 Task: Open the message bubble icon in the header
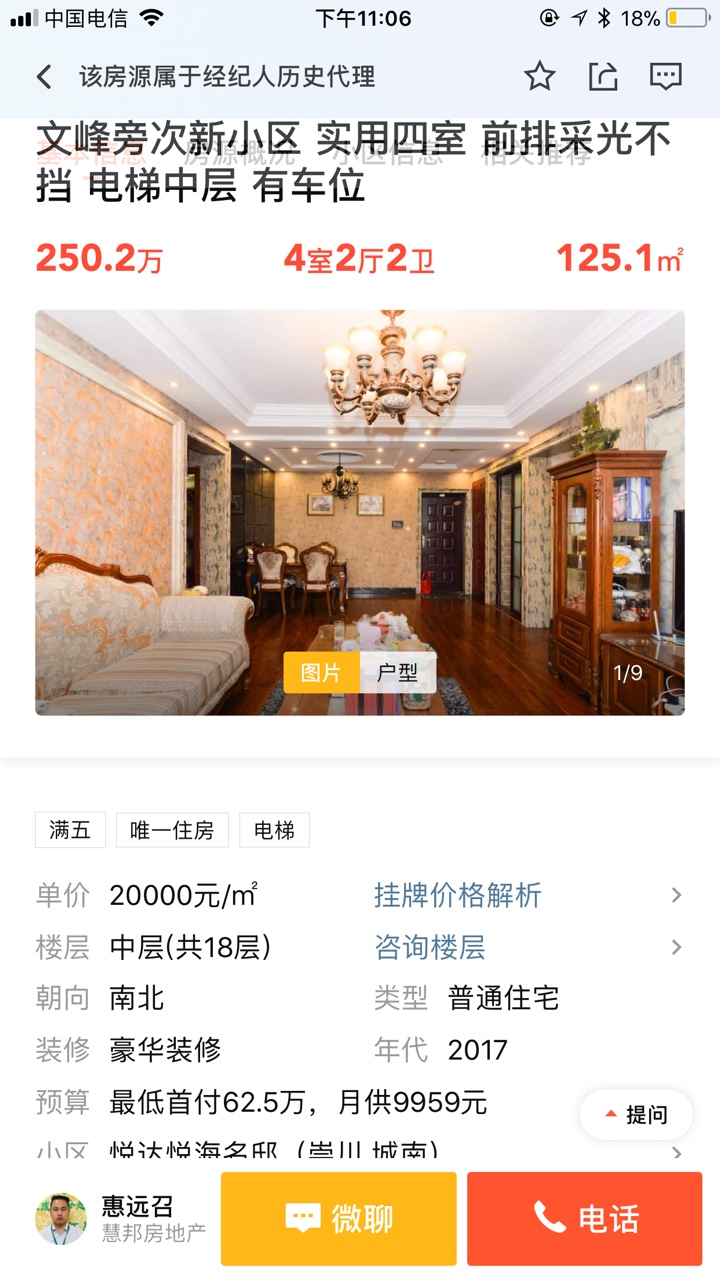click(665, 77)
